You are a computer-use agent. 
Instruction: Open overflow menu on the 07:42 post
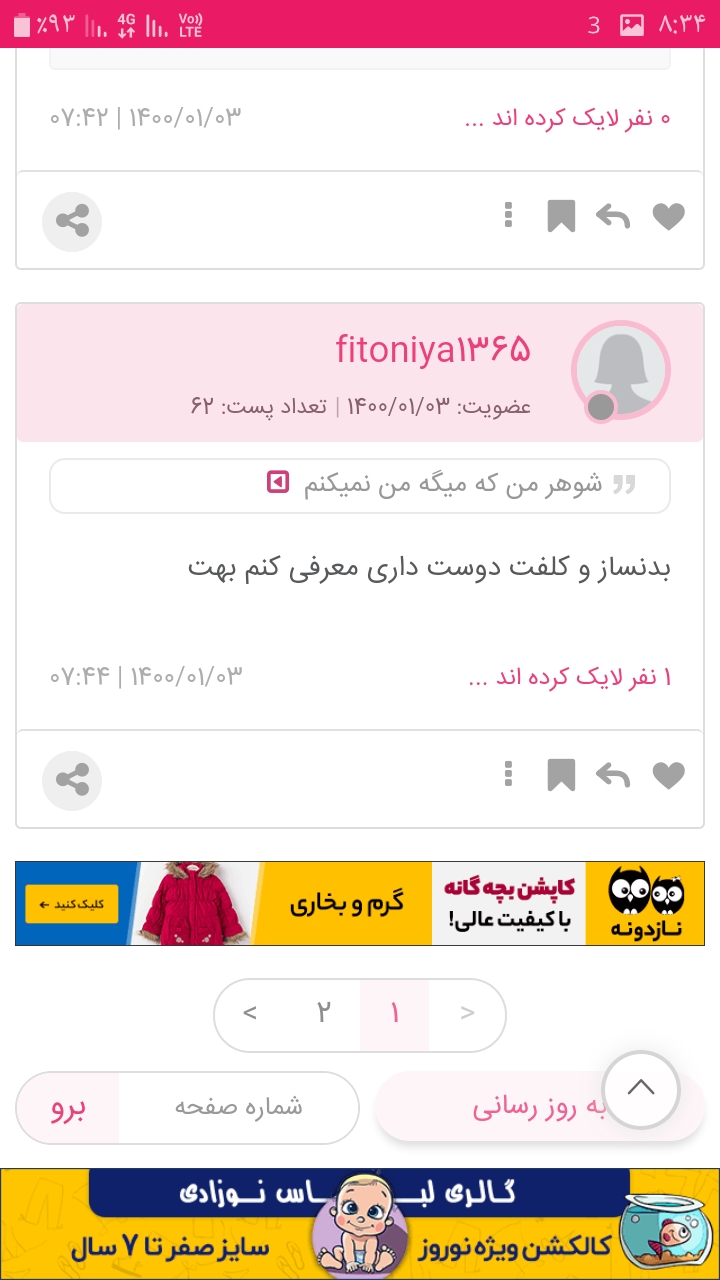click(509, 216)
